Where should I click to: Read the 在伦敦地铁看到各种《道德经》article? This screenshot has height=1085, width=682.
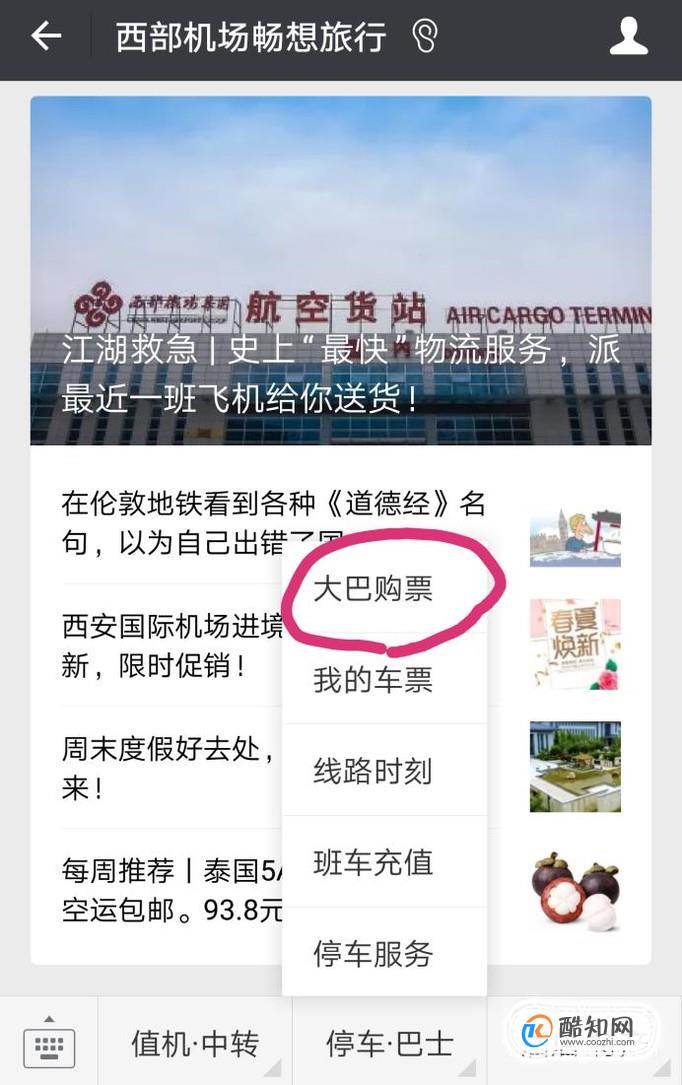170,521
